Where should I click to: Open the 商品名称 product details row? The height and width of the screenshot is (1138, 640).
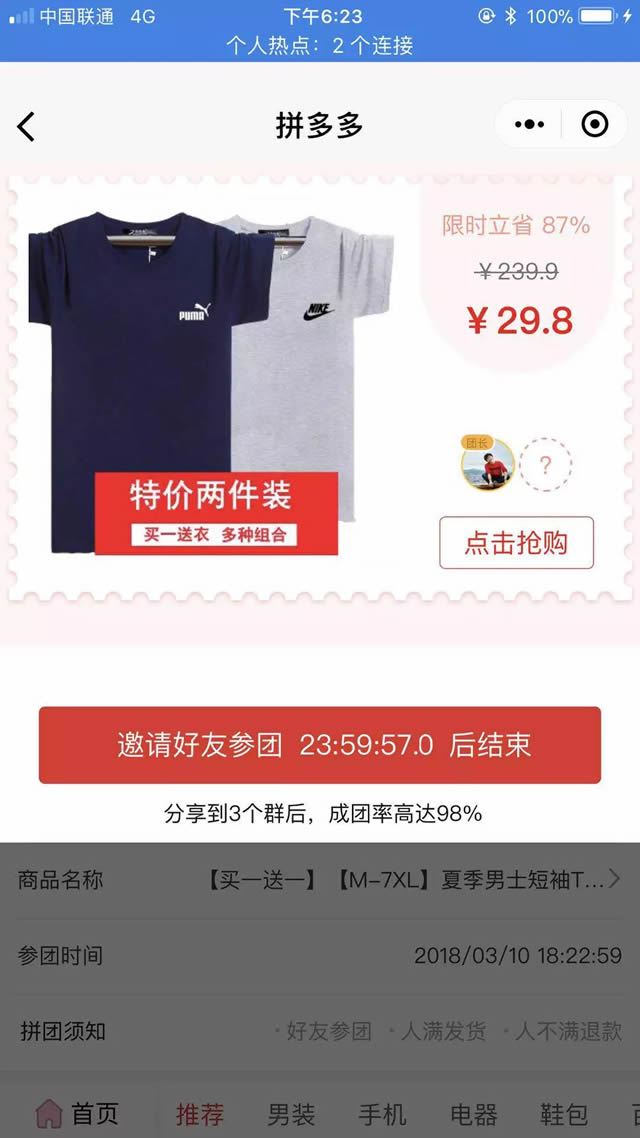(x=320, y=880)
